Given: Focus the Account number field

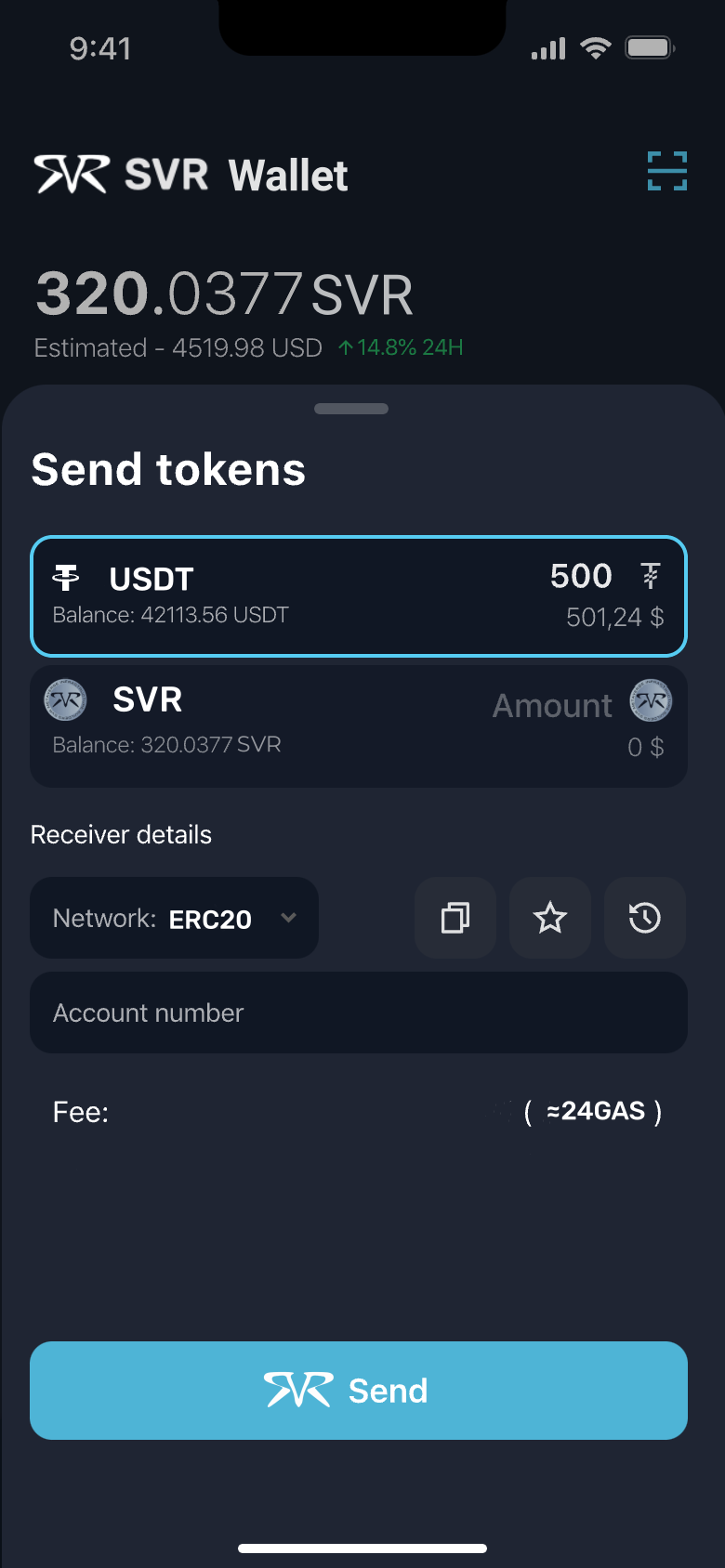Looking at the screenshot, I should click(359, 1013).
